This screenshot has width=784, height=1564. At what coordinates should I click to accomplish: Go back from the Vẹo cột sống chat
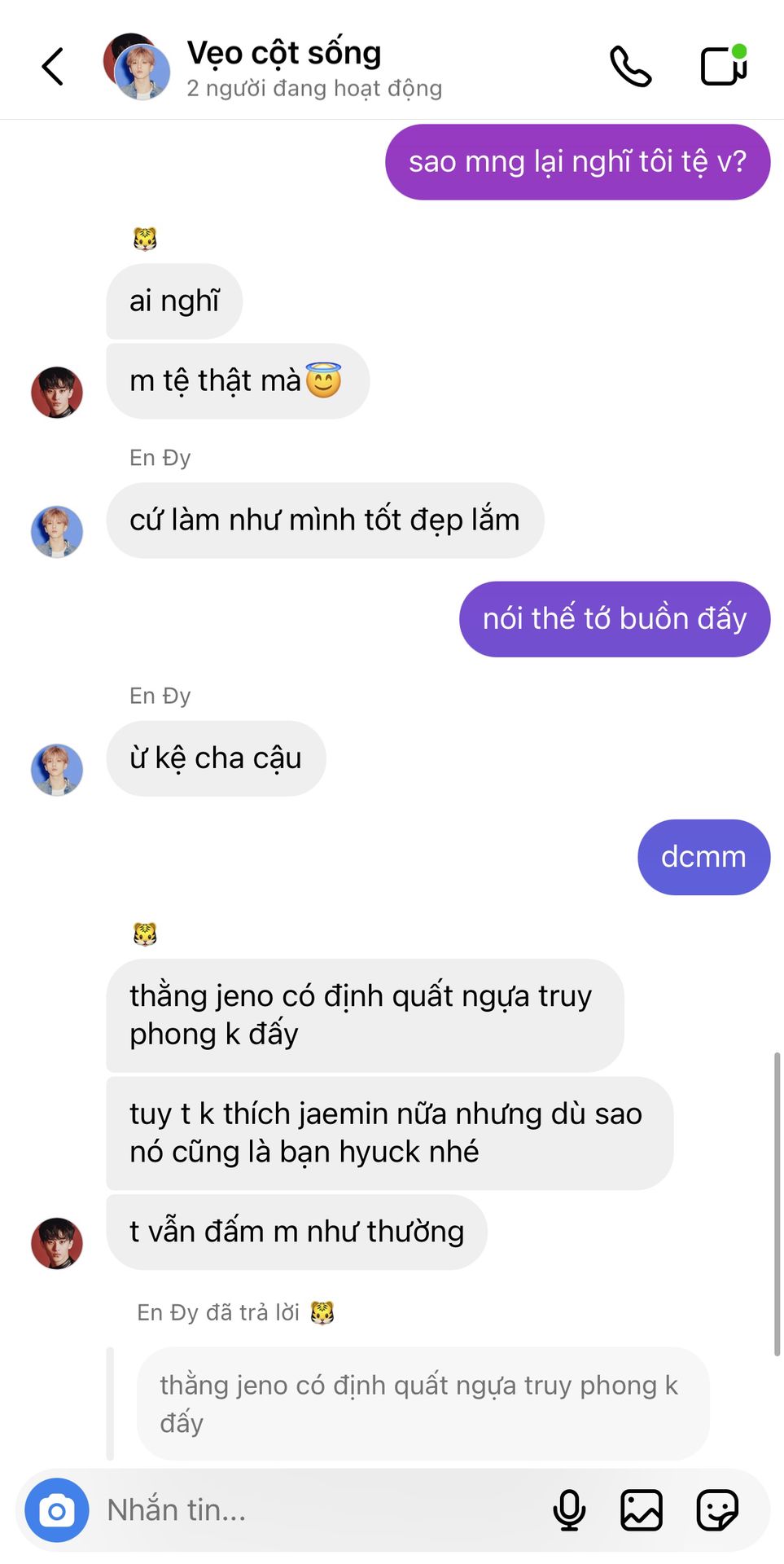coord(53,67)
